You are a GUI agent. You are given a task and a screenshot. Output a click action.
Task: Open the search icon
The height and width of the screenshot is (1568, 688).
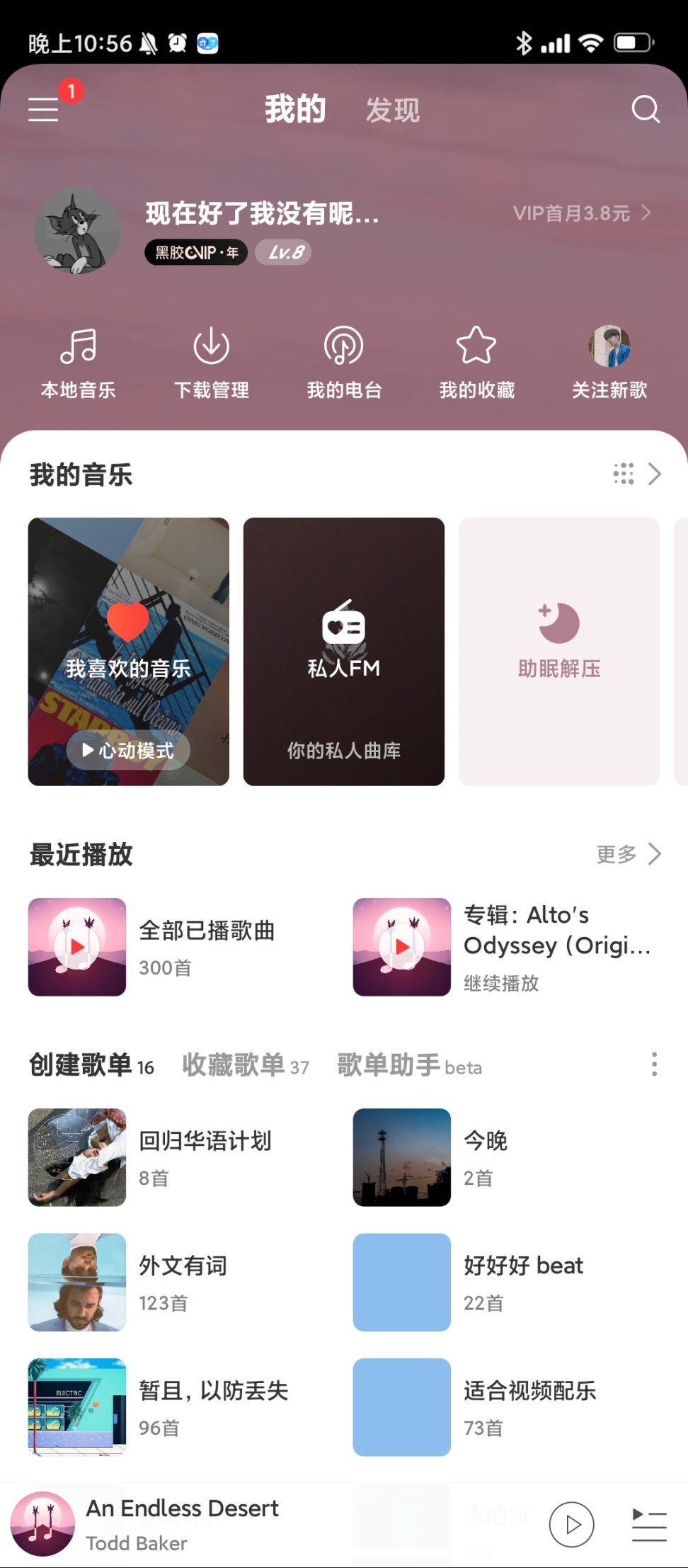point(645,109)
